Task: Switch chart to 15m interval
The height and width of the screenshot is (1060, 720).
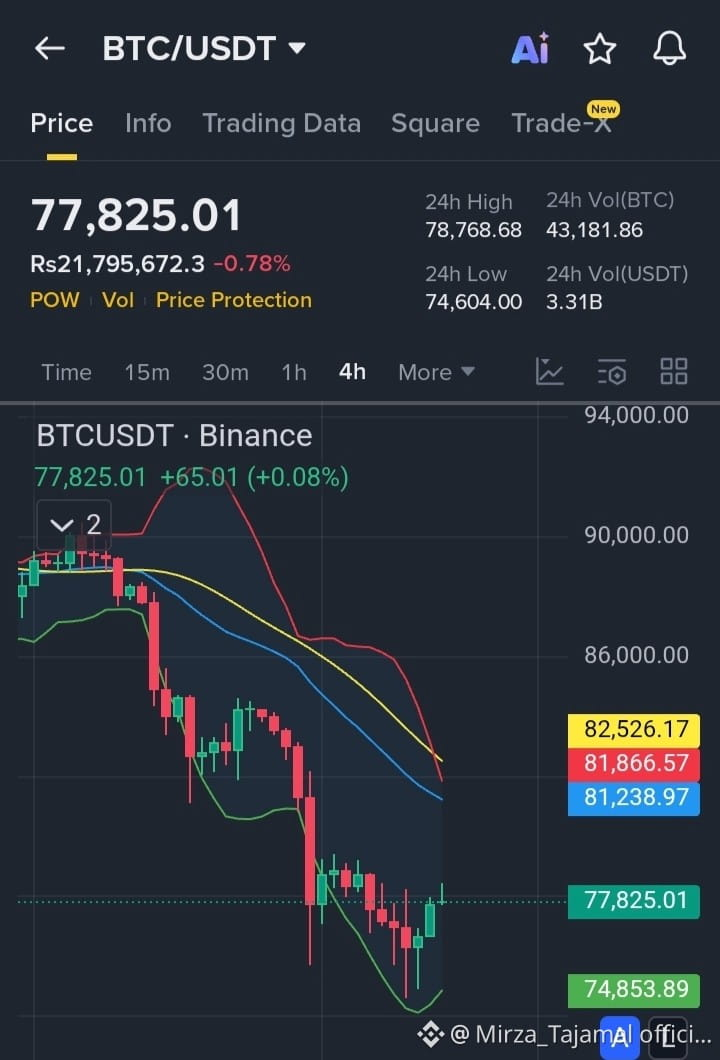Action: [x=147, y=372]
